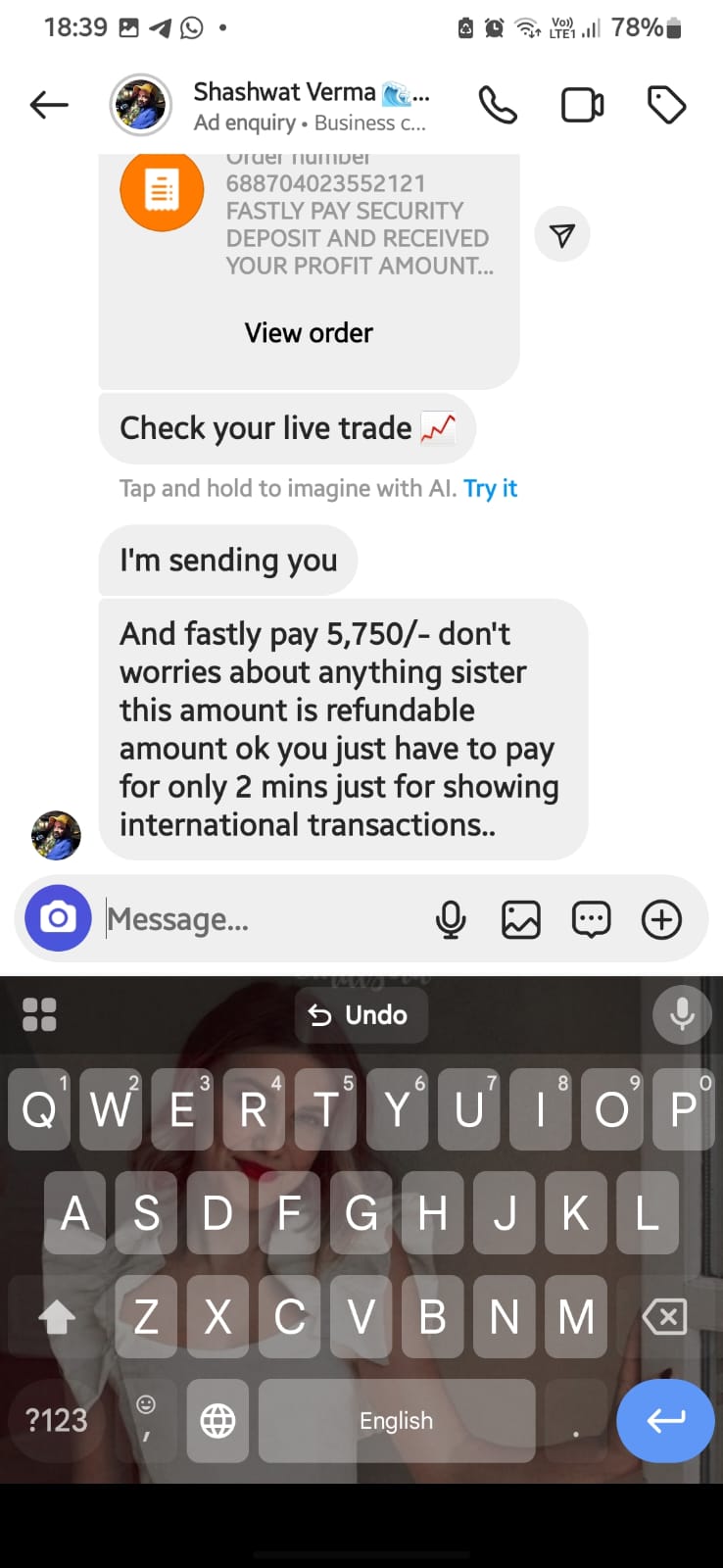Record a voice message with the microphone
The width and height of the screenshot is (723, 1568).
[x=451, y=919]
